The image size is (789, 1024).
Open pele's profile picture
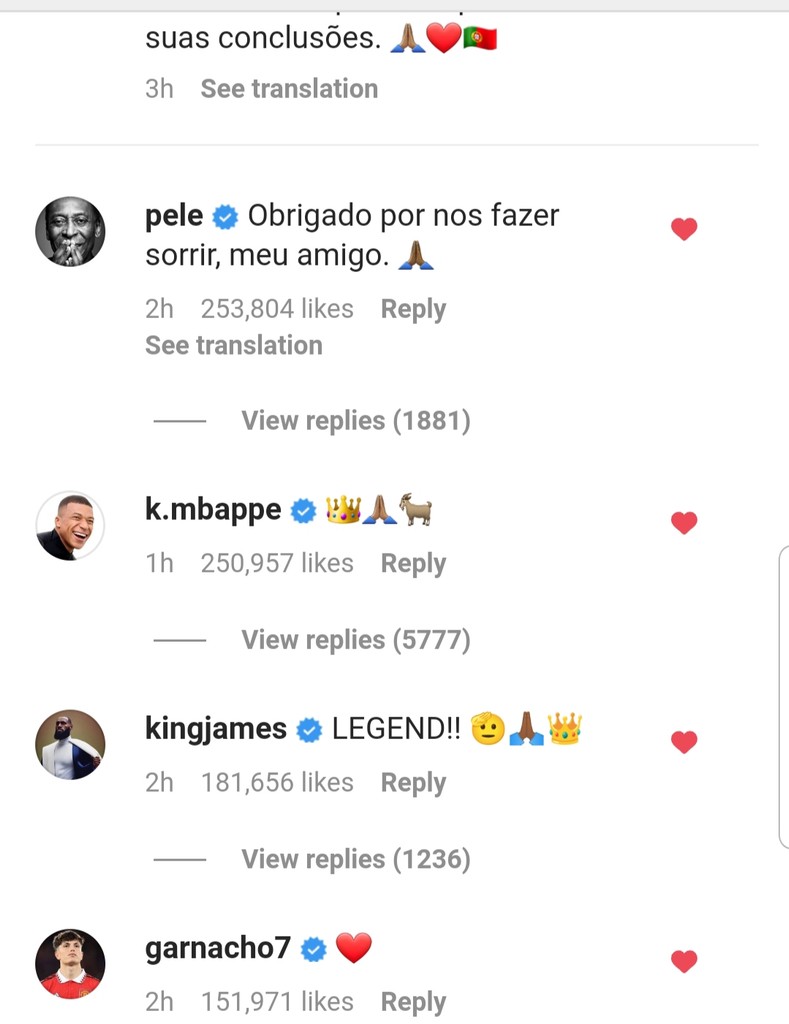[70, 231]
